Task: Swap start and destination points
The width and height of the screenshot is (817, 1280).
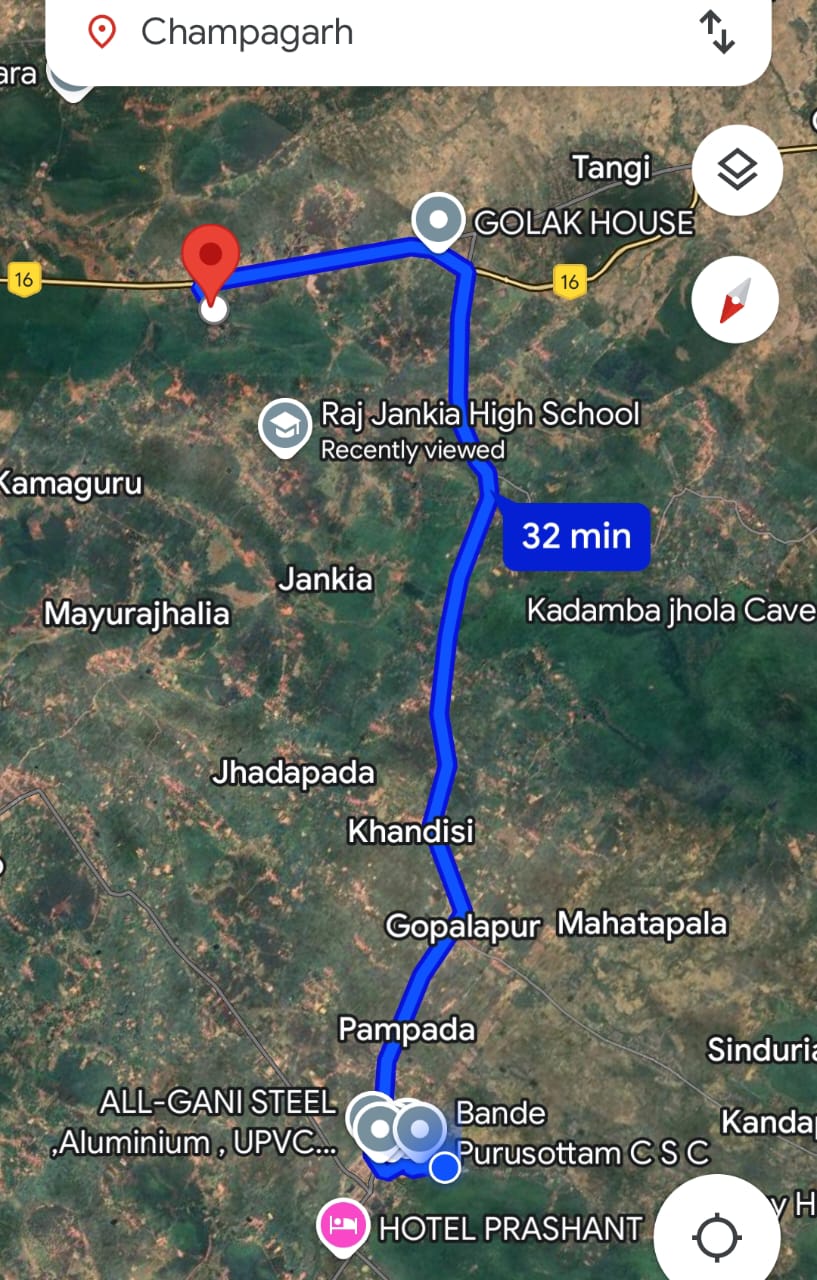Action: coord(717,32)
